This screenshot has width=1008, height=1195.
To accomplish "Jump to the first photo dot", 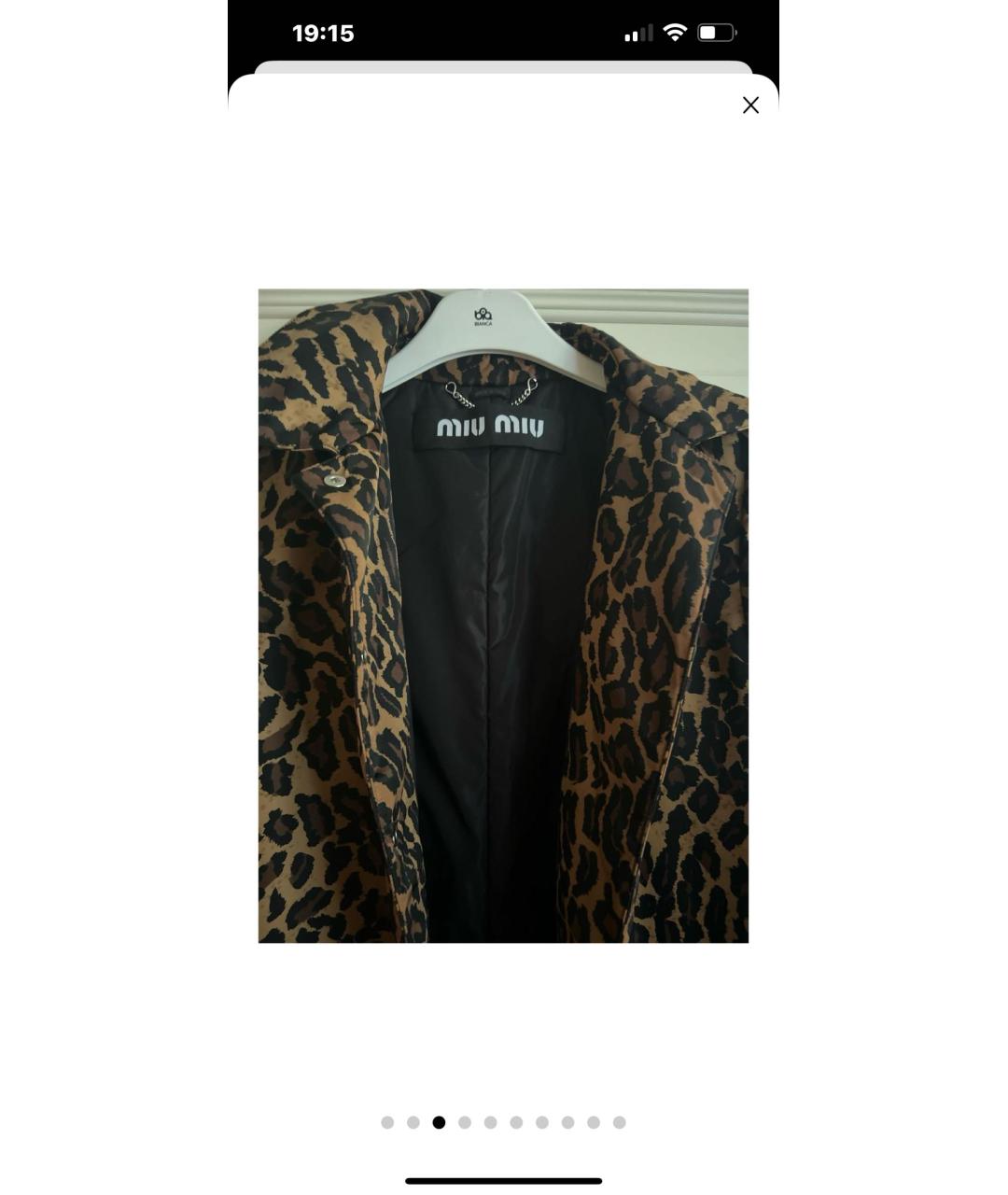I will coord(387,1122).
